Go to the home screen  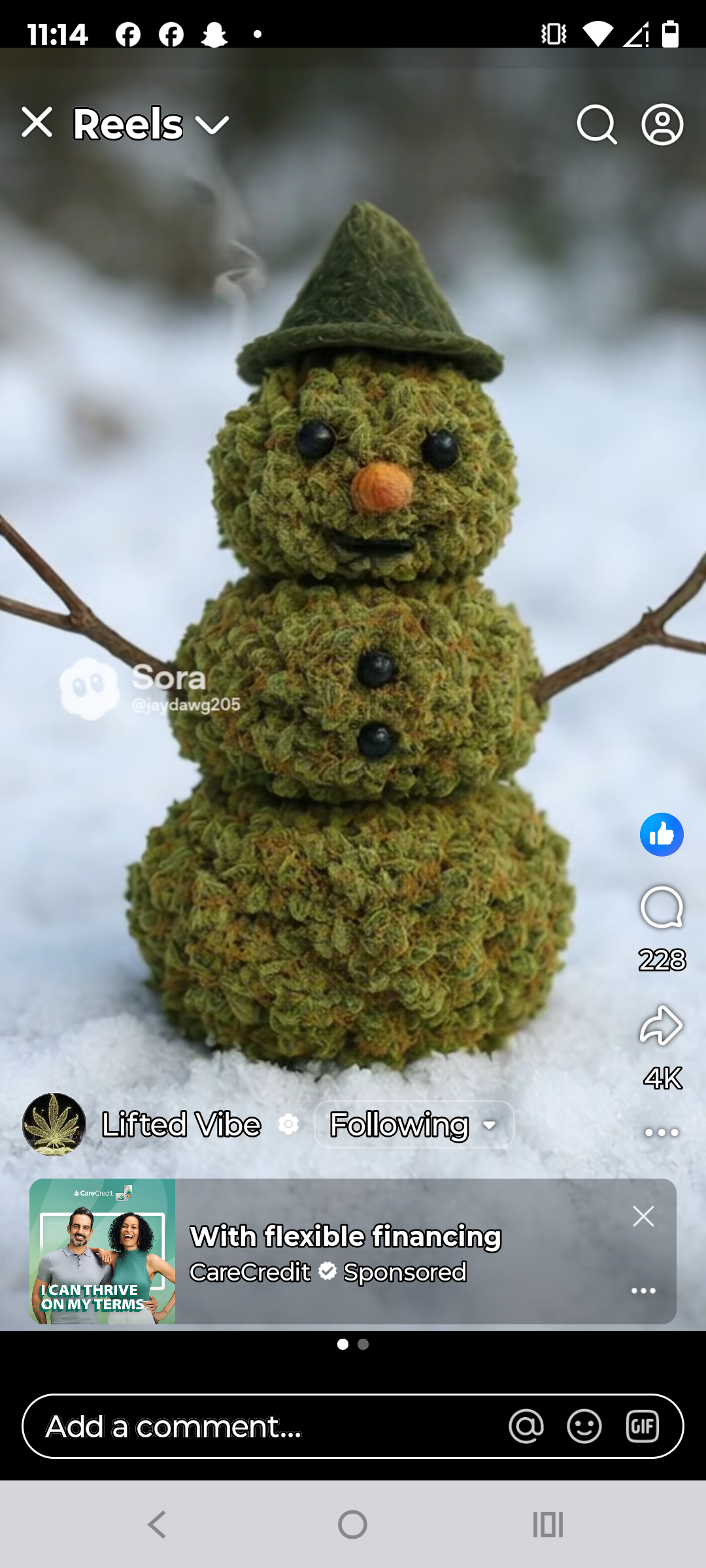coord(352,1525)
